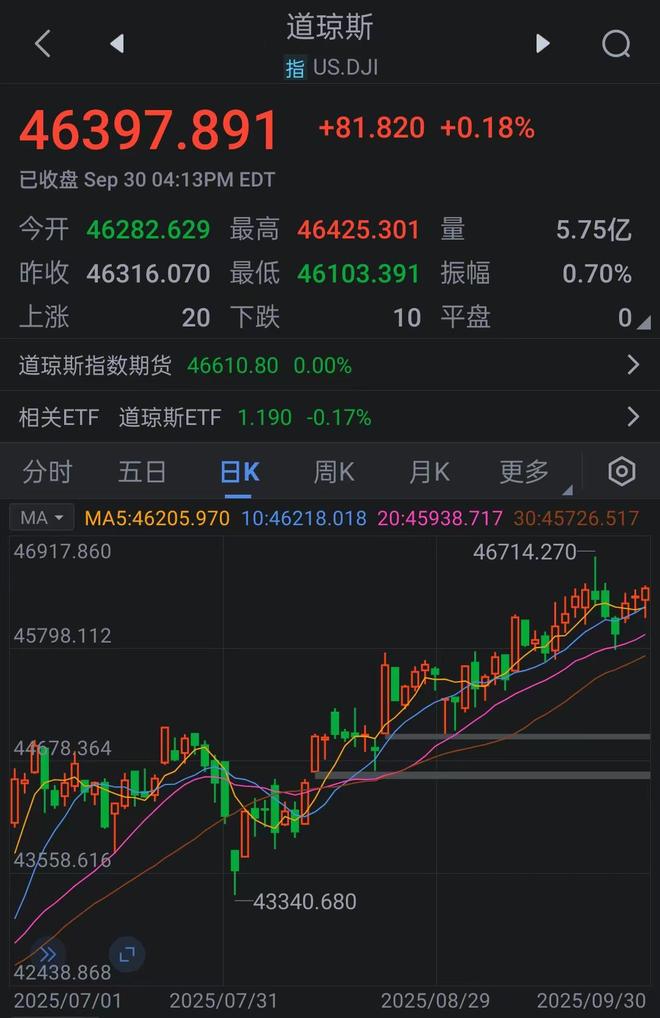Expand the market stats details triangle

point(644,322)
